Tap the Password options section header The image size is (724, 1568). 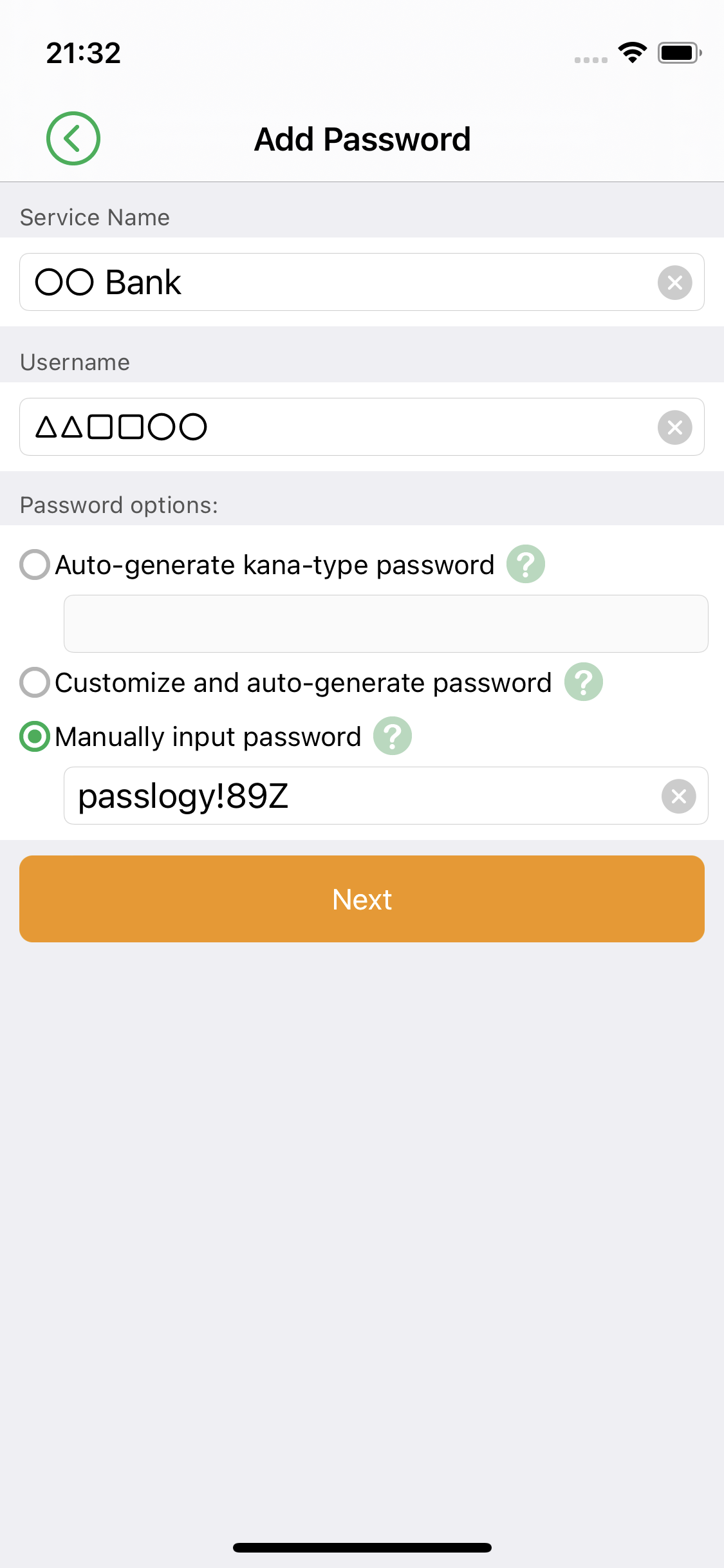click(x=118, y=504)
